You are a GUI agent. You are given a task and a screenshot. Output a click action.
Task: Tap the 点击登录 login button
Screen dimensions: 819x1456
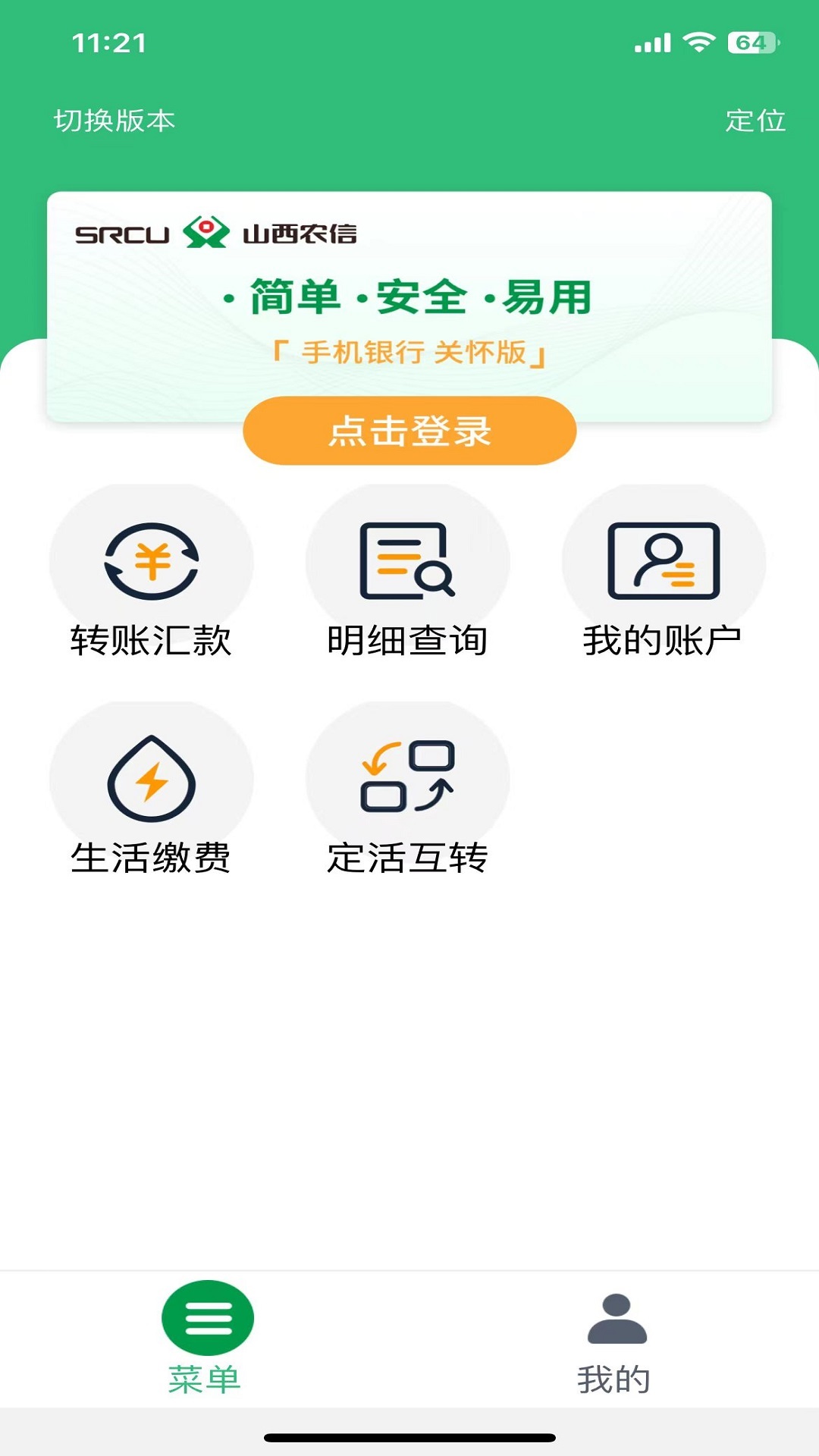coord(409,431)
